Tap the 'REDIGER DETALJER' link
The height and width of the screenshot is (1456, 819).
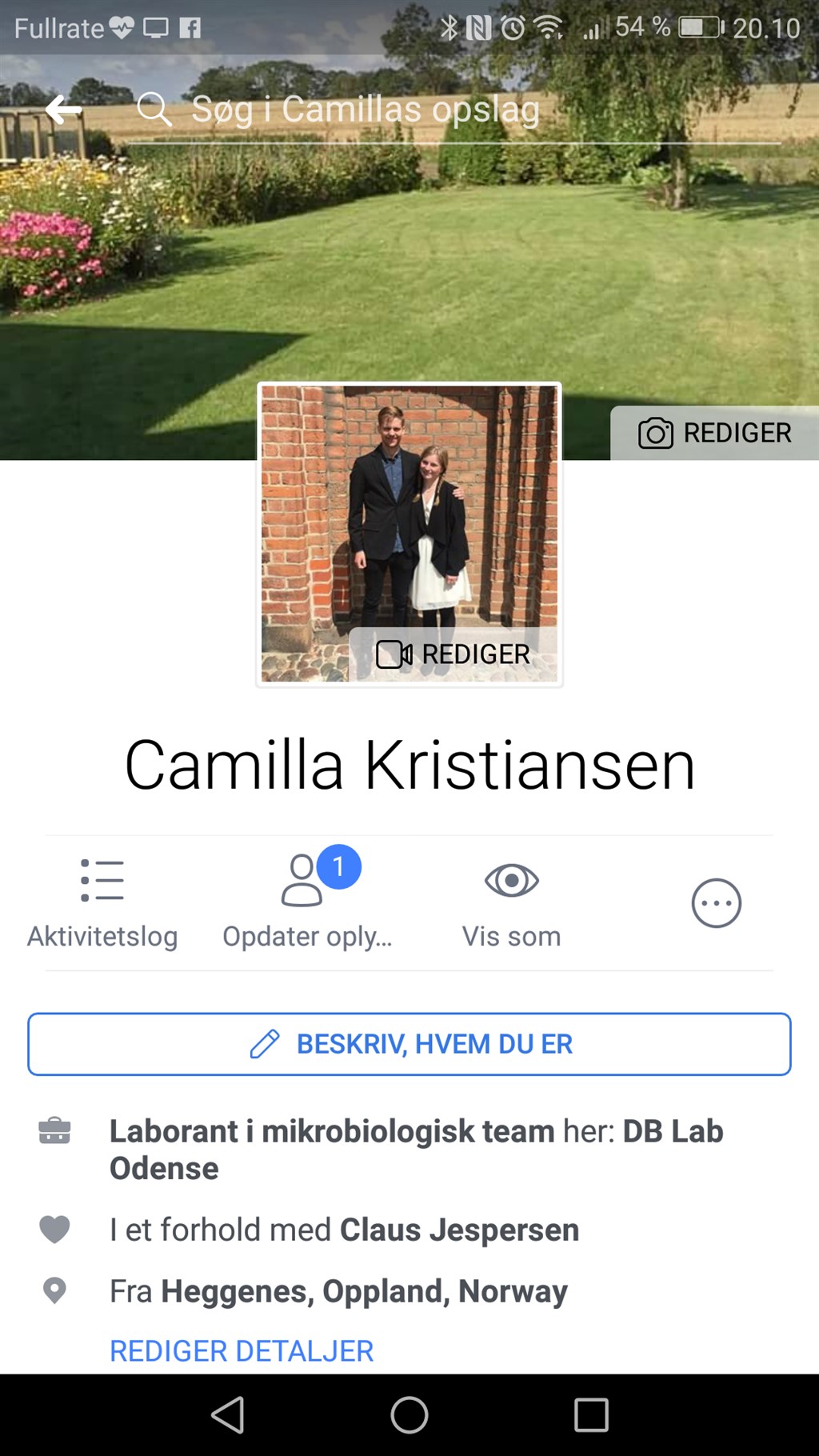click(x=242, y=1350)
